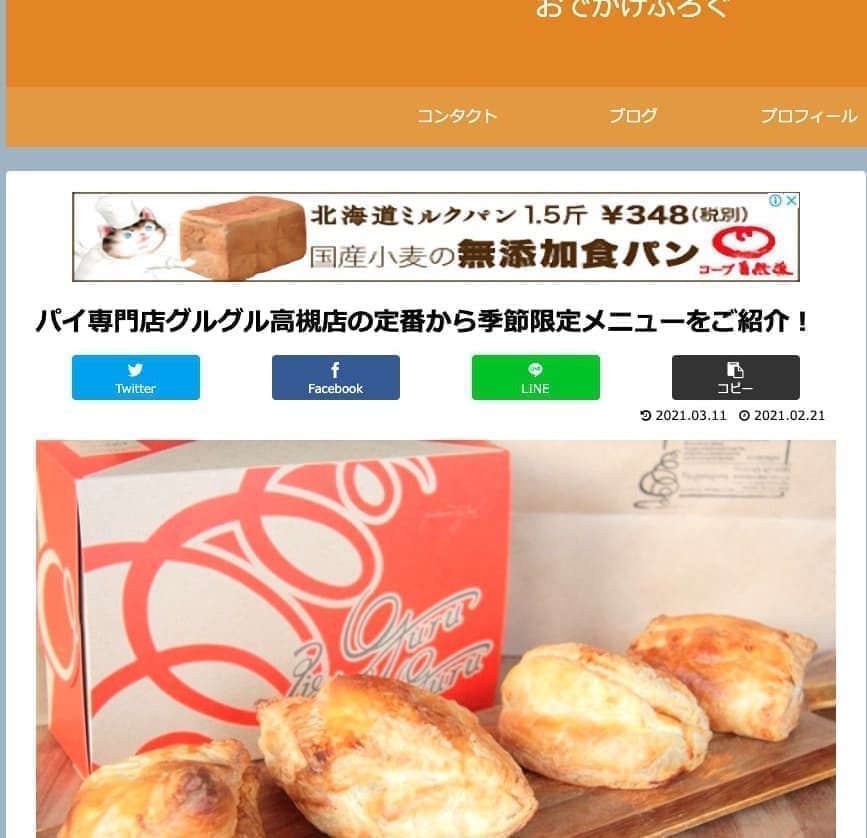Copy the article link with コピー

[x=736, y=377]
